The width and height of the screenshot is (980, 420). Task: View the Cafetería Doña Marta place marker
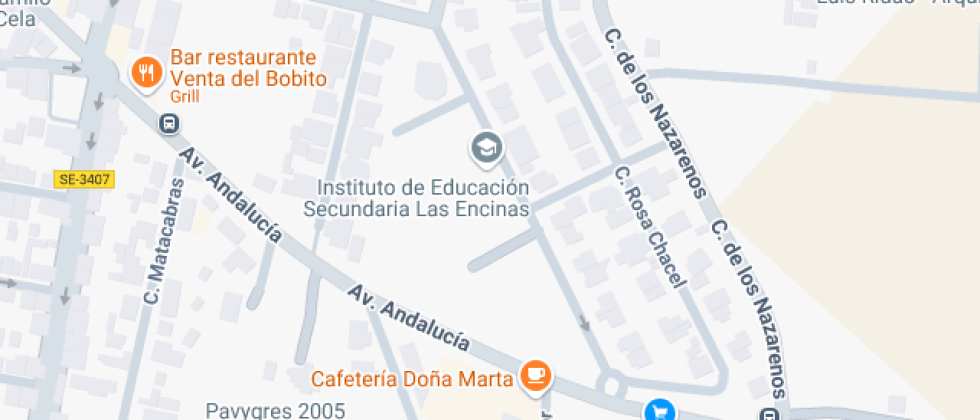coord(537,376)
